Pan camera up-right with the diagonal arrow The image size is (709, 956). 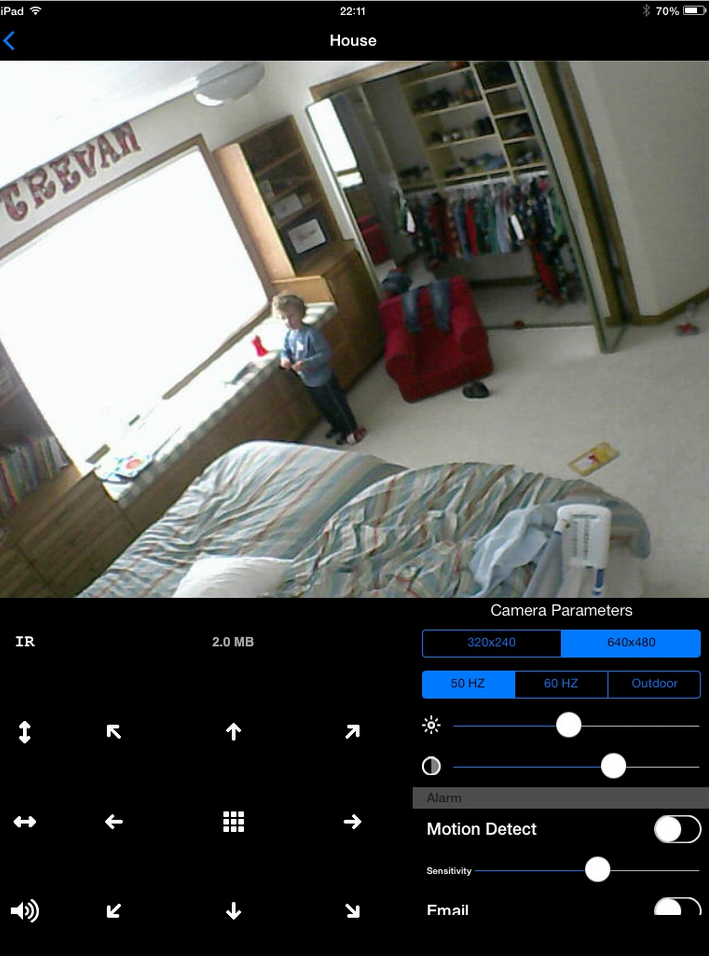352,732
